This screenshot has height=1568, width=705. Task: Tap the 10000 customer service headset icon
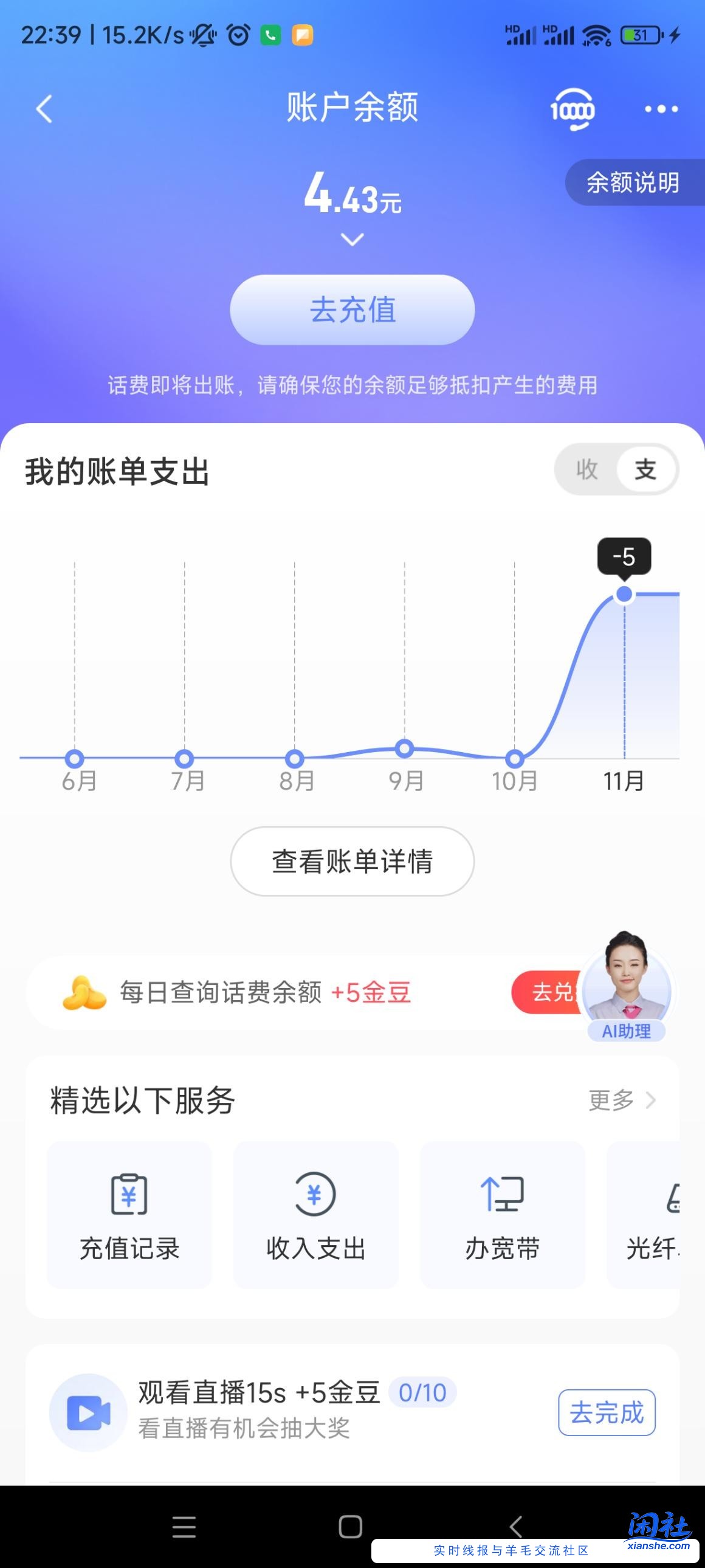(x=574, y=109)
